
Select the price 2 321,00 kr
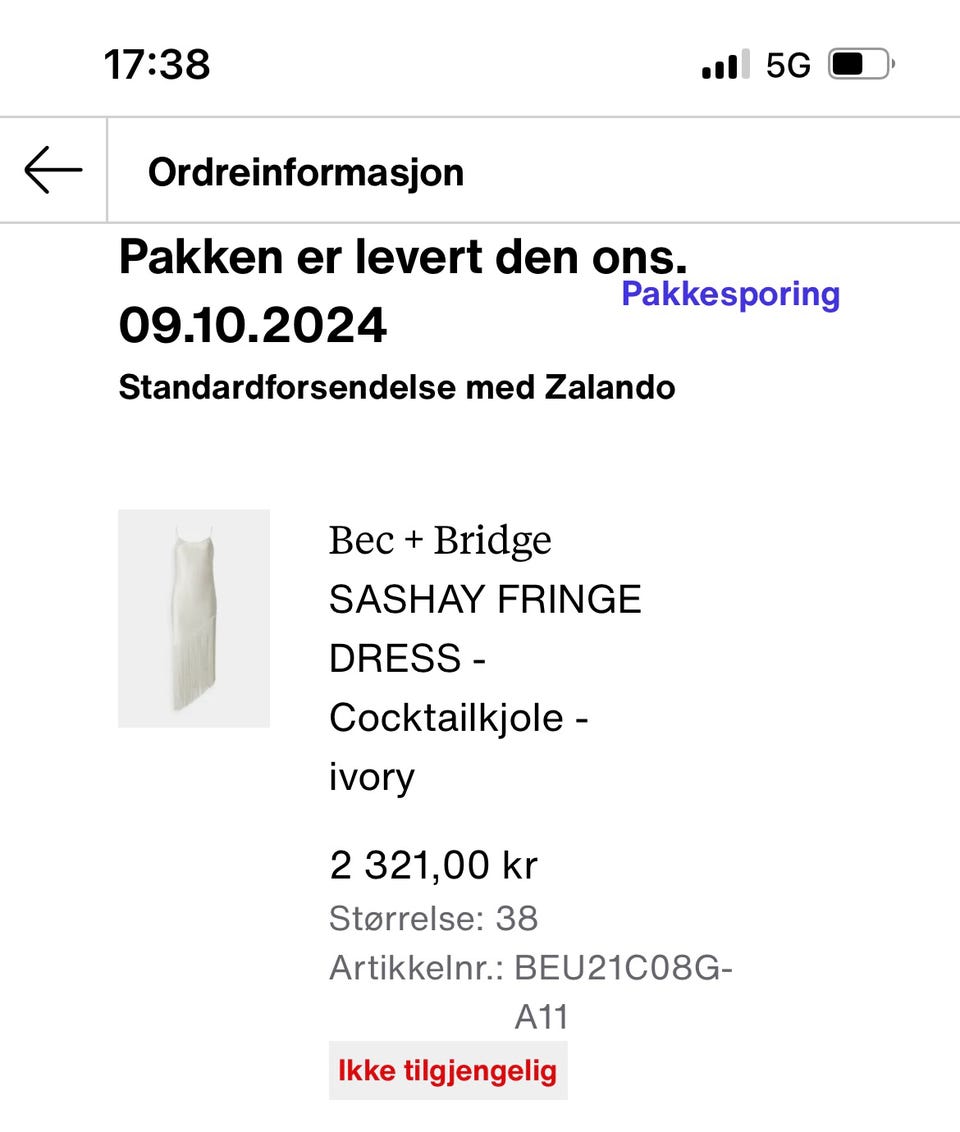(x=434, y=864)
